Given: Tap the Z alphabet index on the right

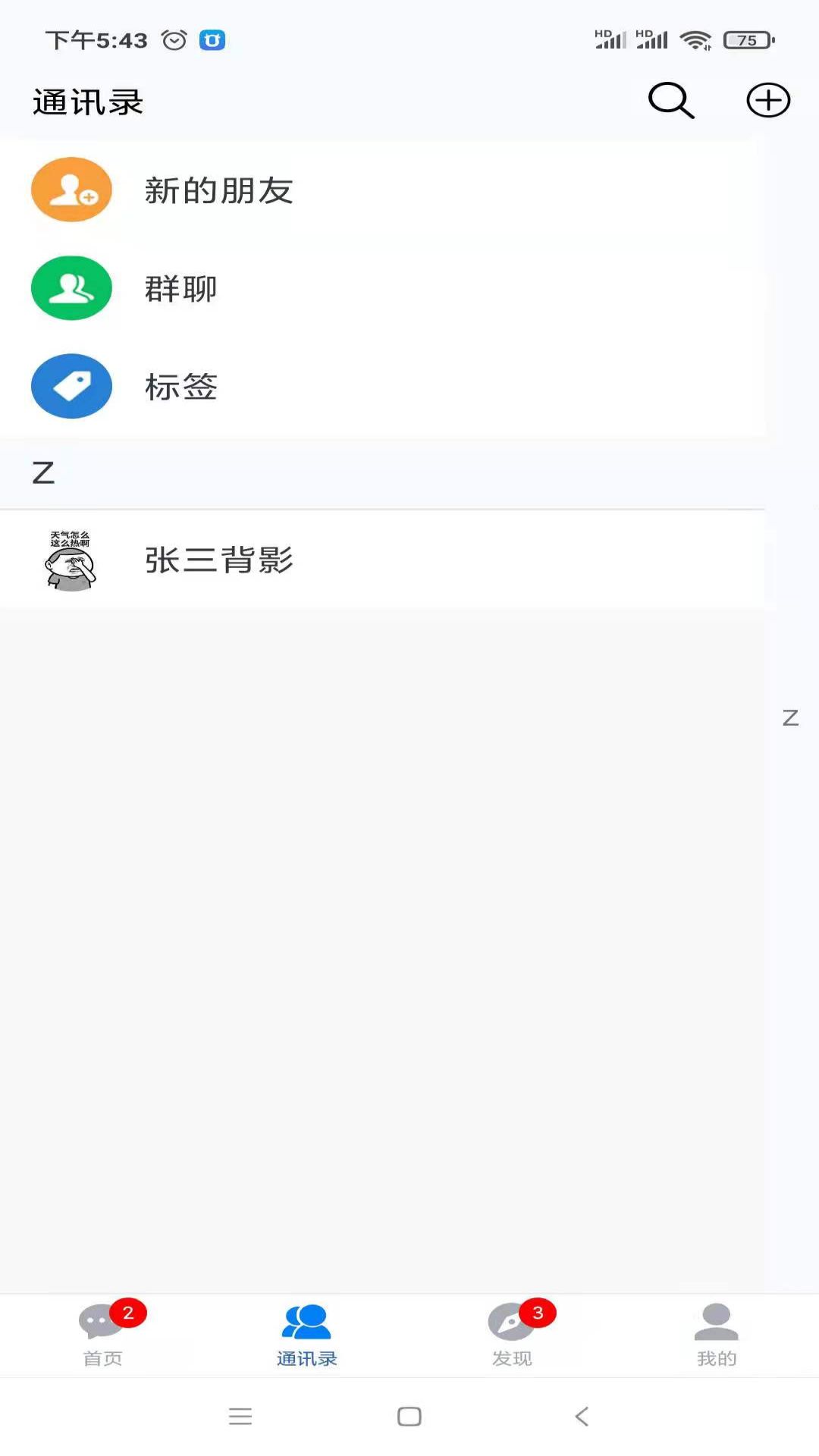Looking at the screenshot, I should pos(791,718).
